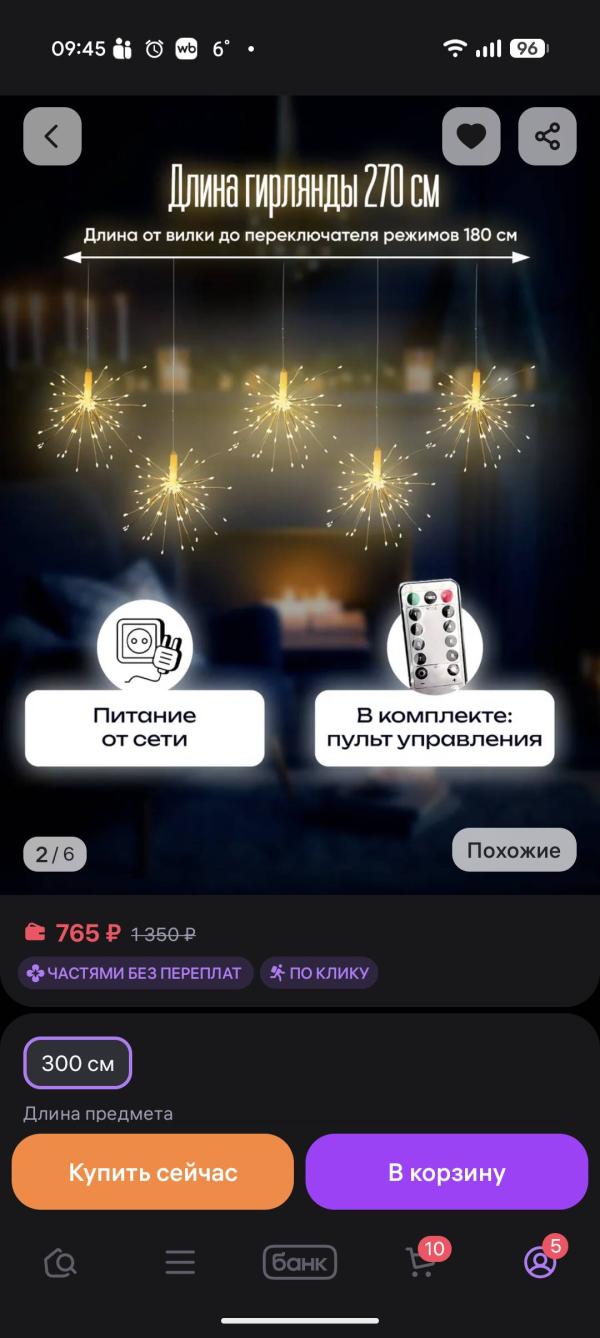The width and height of the screenshot is (600, 1338).
Task: Open similar items via Похожие
Action: 514,851
